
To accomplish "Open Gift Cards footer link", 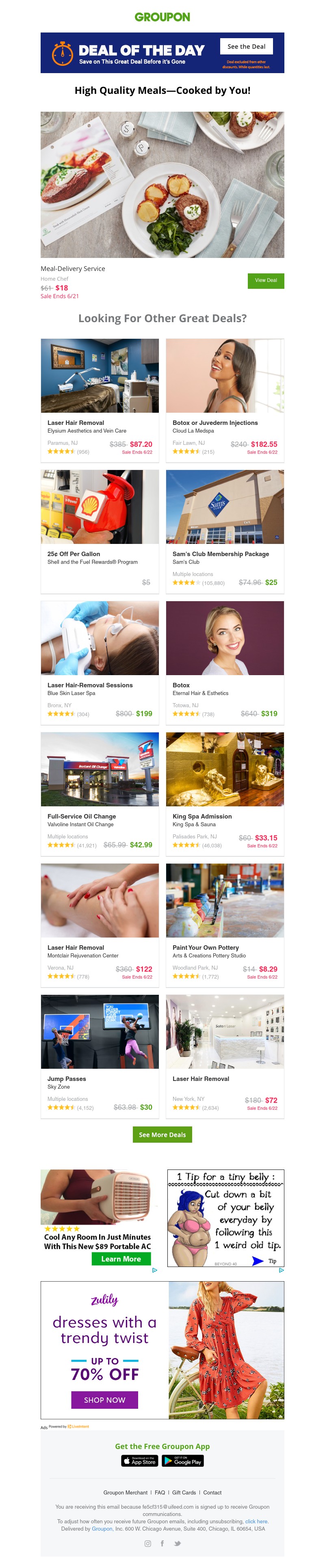I will (x=184, y=1492).
